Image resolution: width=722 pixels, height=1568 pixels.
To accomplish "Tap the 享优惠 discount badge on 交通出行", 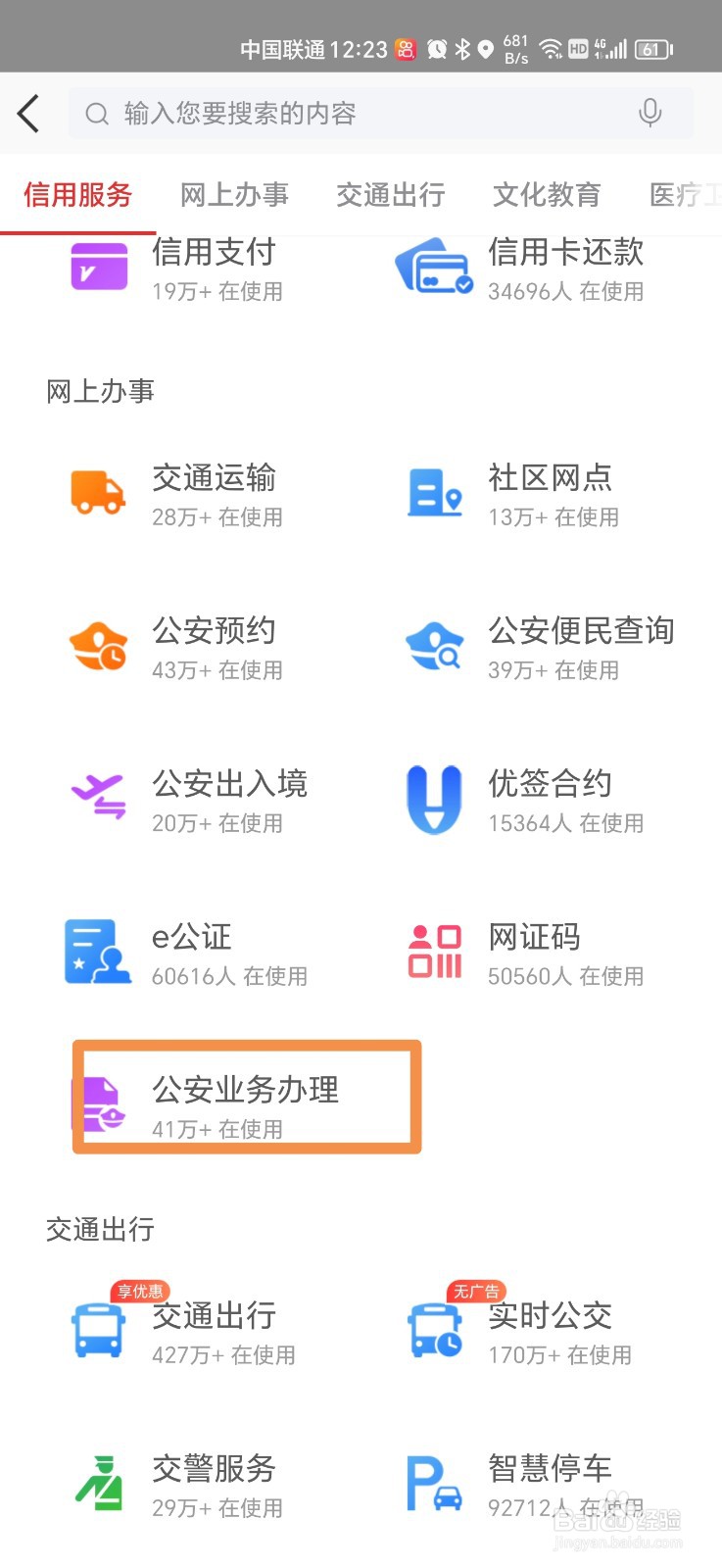I will 140,1291.
